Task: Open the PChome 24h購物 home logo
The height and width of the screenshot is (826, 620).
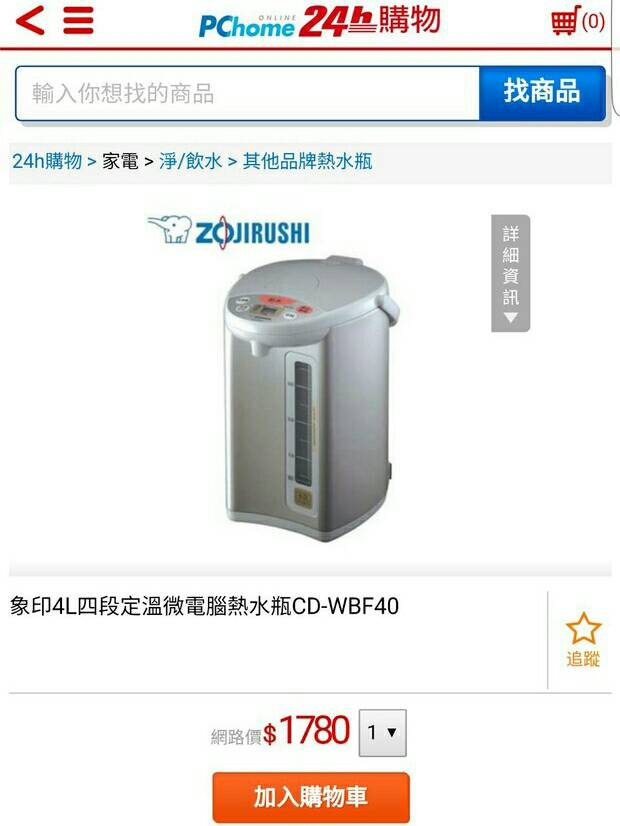Action: pos(318,22)
